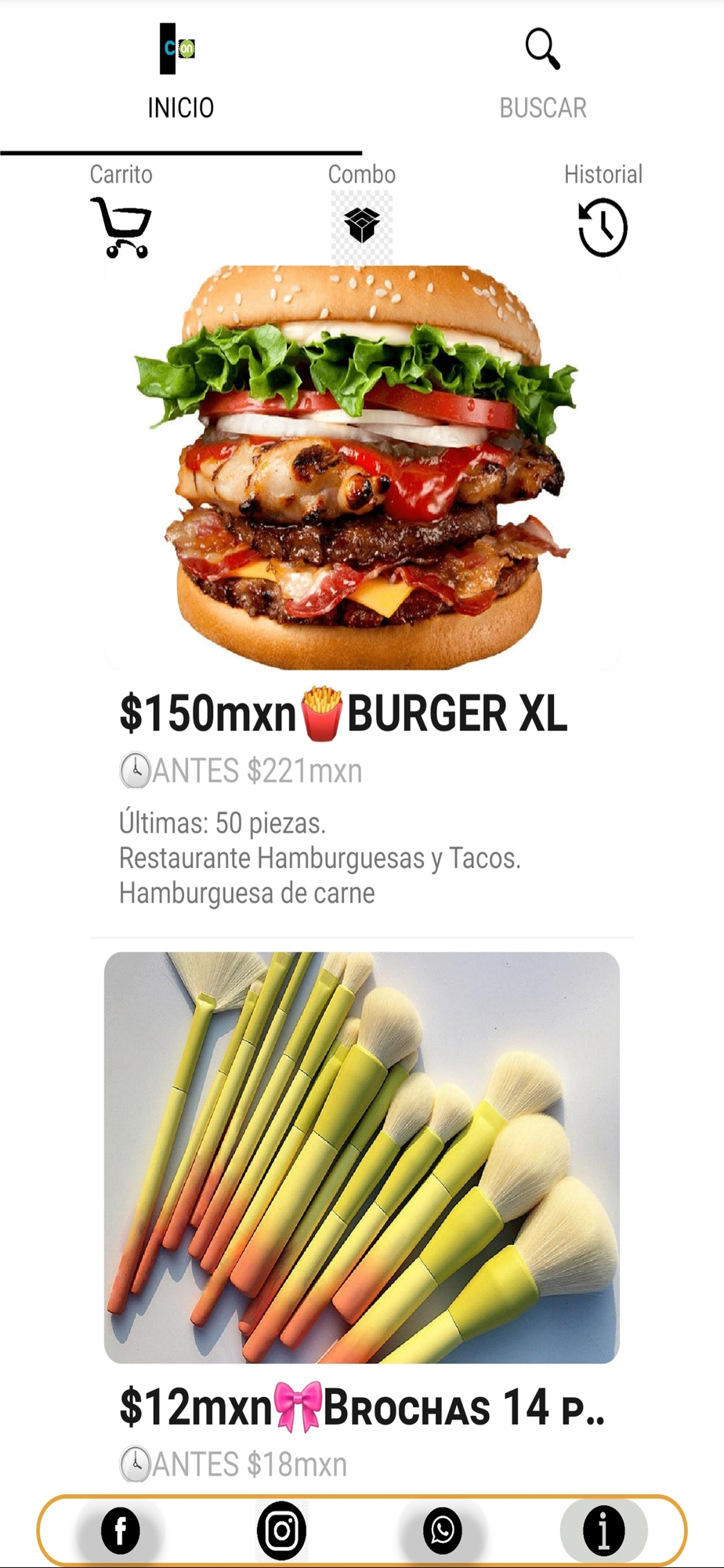Open the Instagram profile
The image size is (724, 1568).
click(281, 1530)
